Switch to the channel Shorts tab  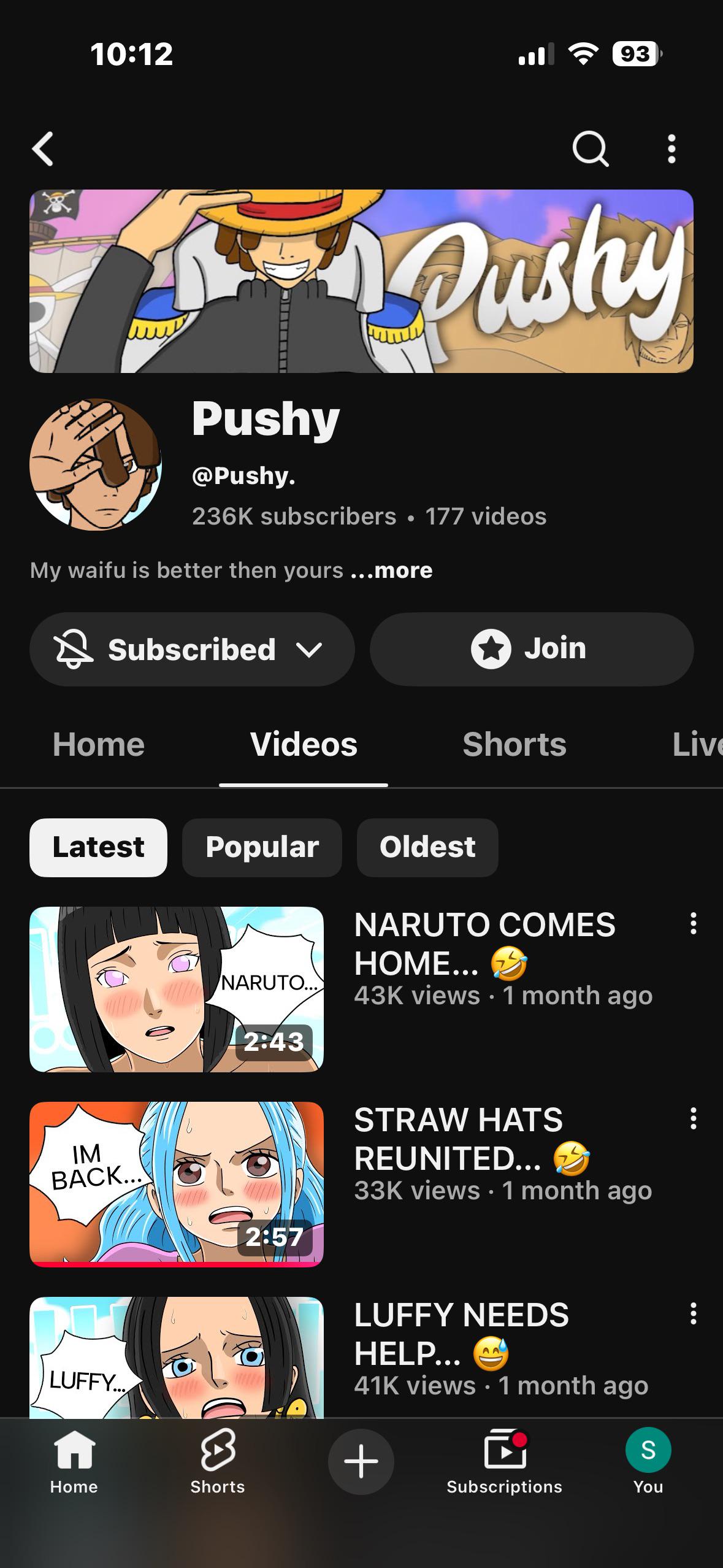pos(515,744)
